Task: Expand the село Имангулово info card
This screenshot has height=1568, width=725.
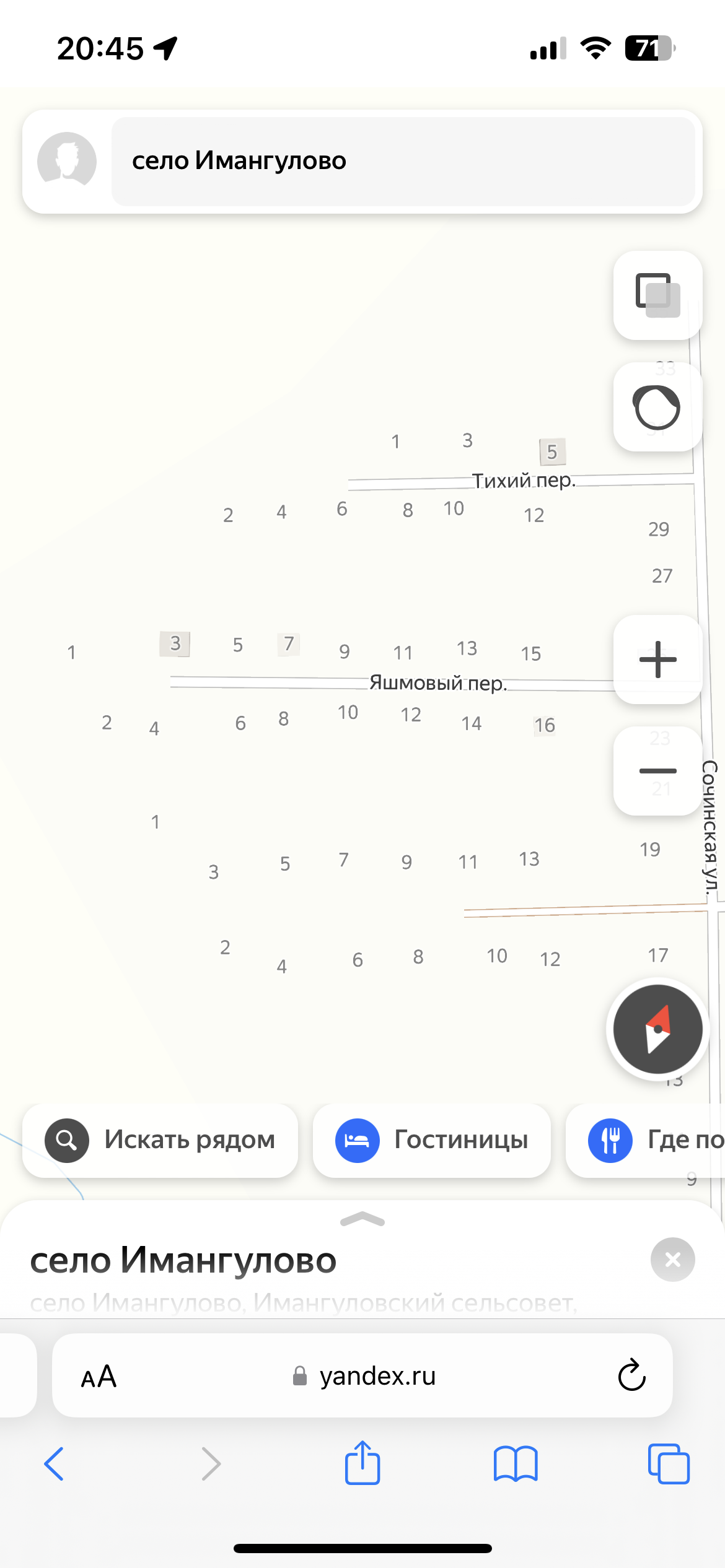Action: tap(362, 1221)
